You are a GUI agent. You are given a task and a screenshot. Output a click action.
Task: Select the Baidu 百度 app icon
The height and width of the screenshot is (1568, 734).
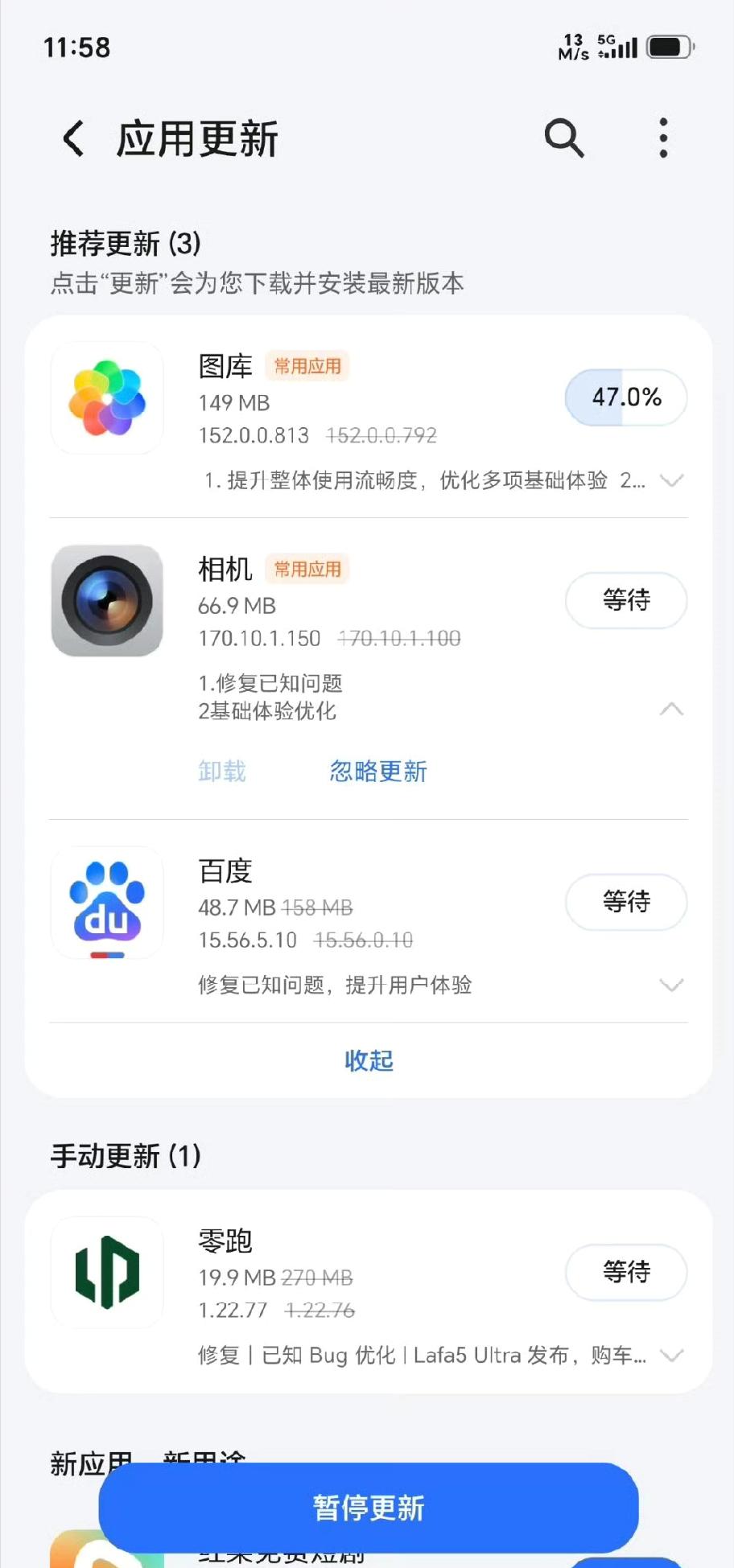(106, 903)
